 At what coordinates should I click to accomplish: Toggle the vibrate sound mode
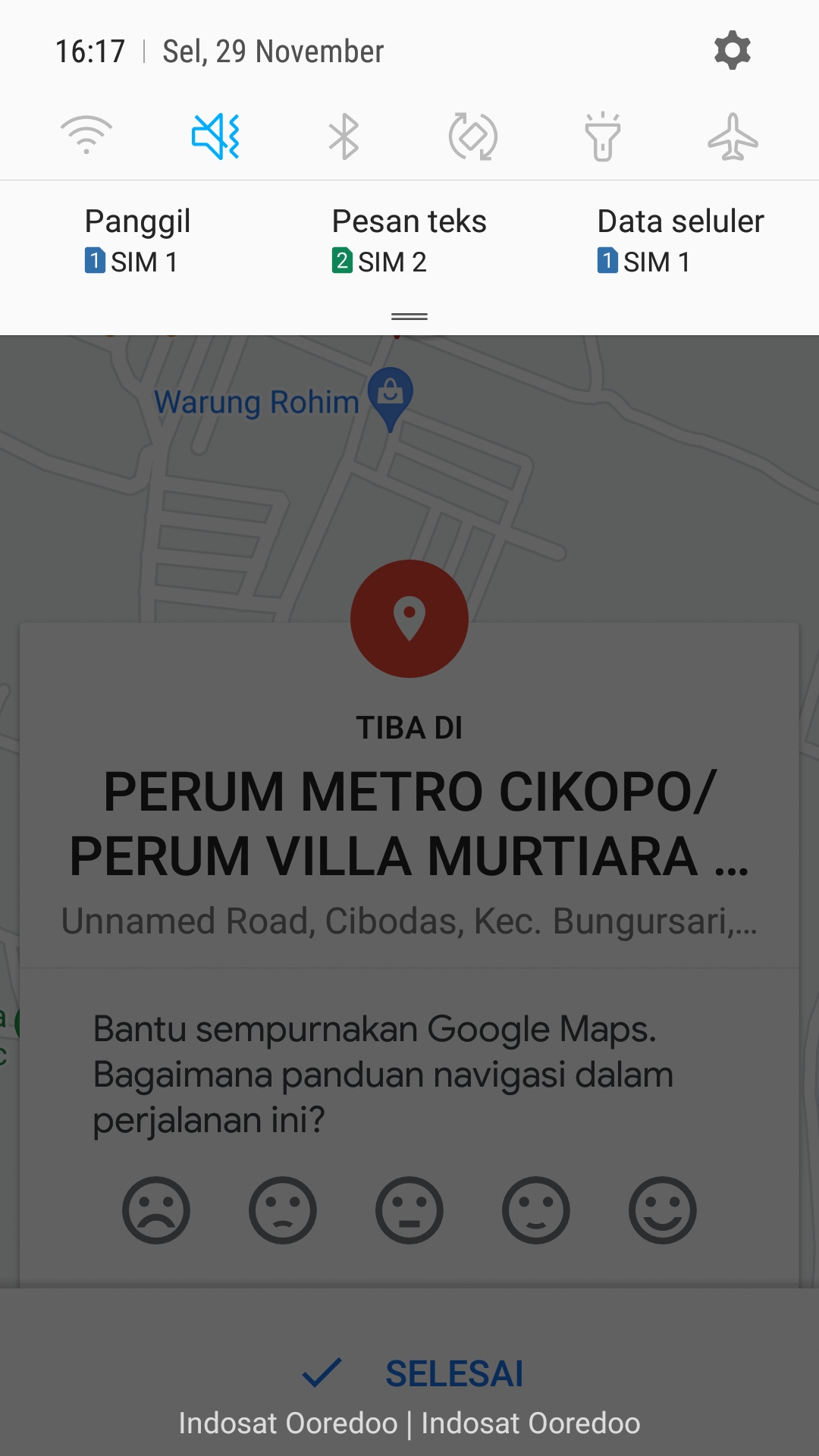215,136
